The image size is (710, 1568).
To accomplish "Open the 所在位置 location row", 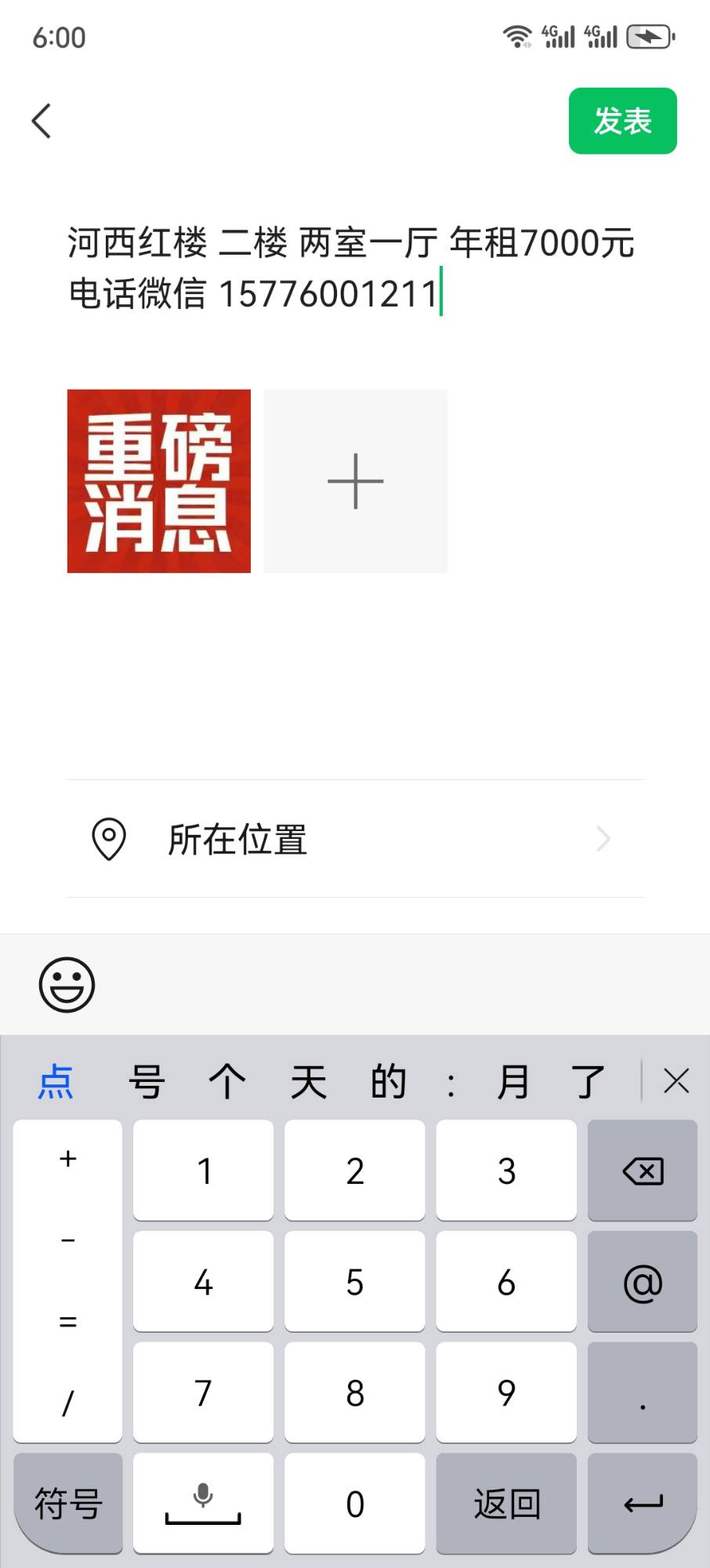I will pyautogui.click(x=355, y=839).
